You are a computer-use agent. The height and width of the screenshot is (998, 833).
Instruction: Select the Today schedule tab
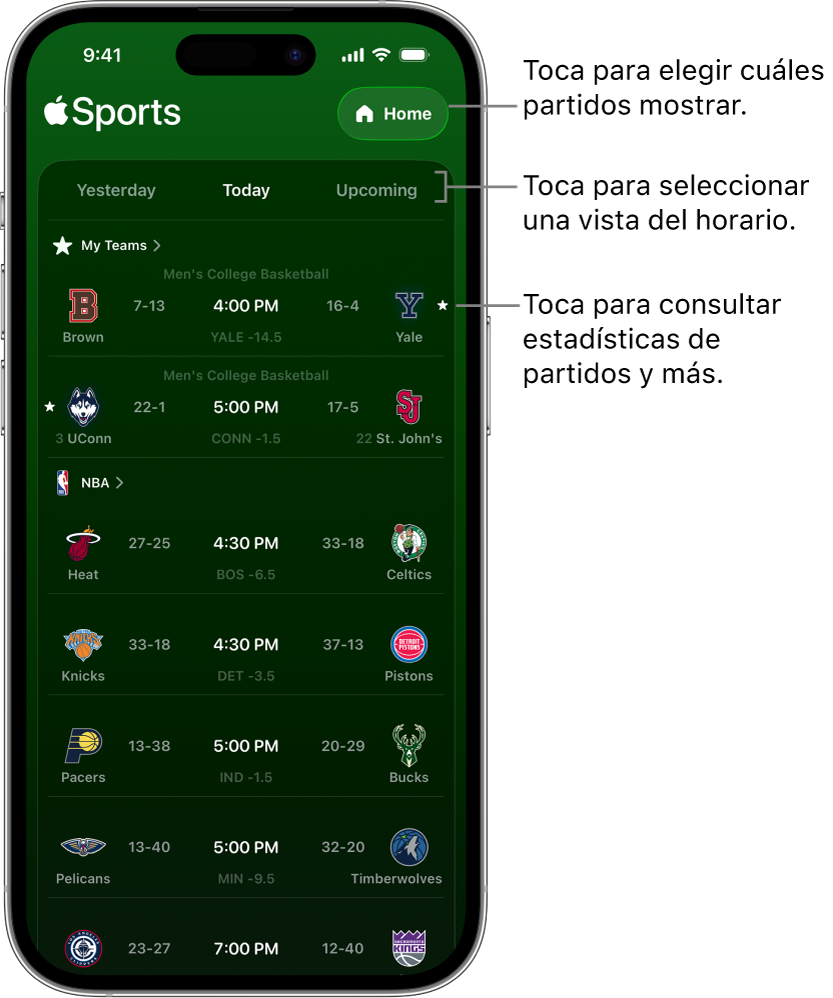pyautogui.click(x=245, y=190)
